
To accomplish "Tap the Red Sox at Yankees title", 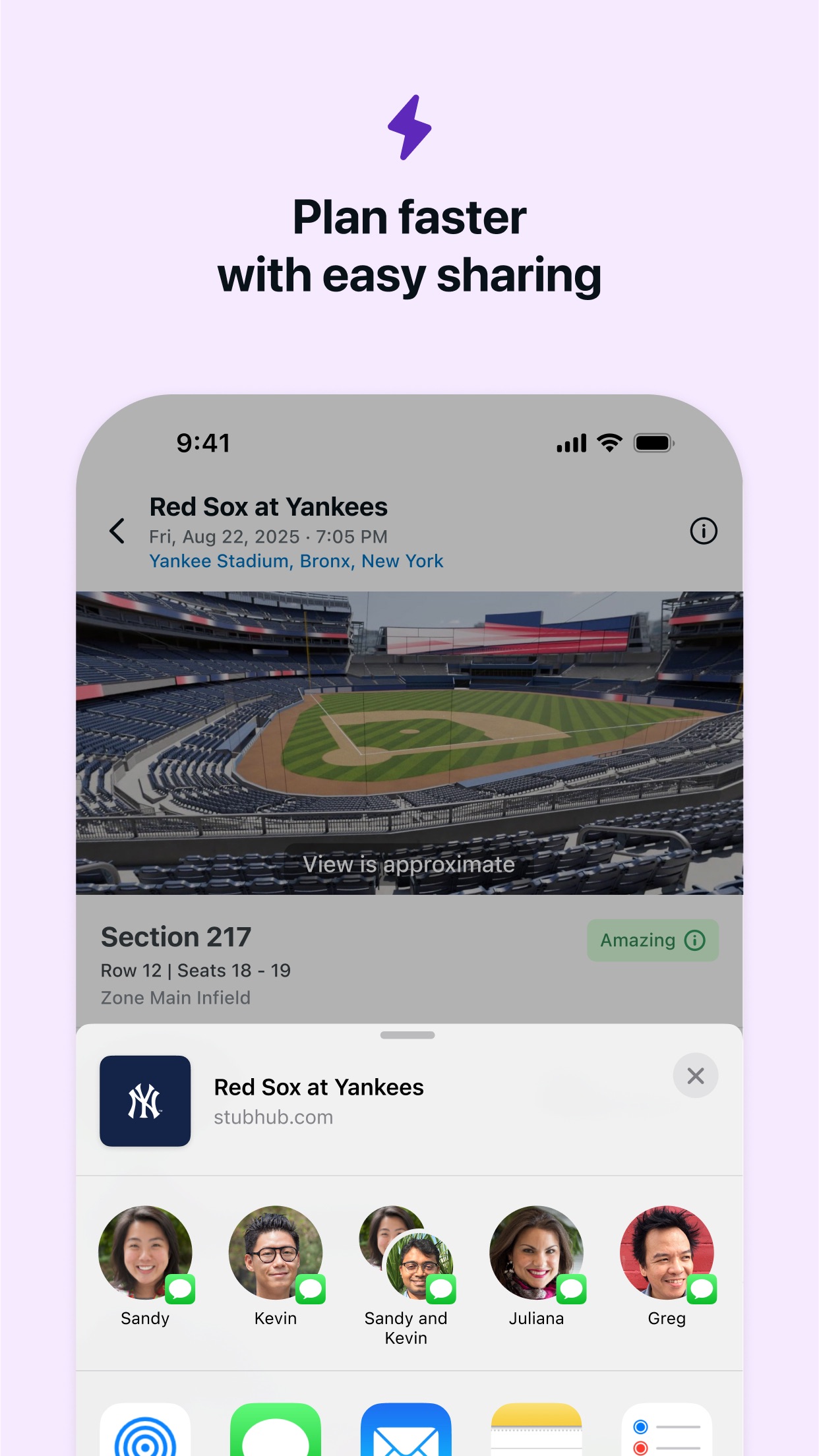I will tap(268, 506).
